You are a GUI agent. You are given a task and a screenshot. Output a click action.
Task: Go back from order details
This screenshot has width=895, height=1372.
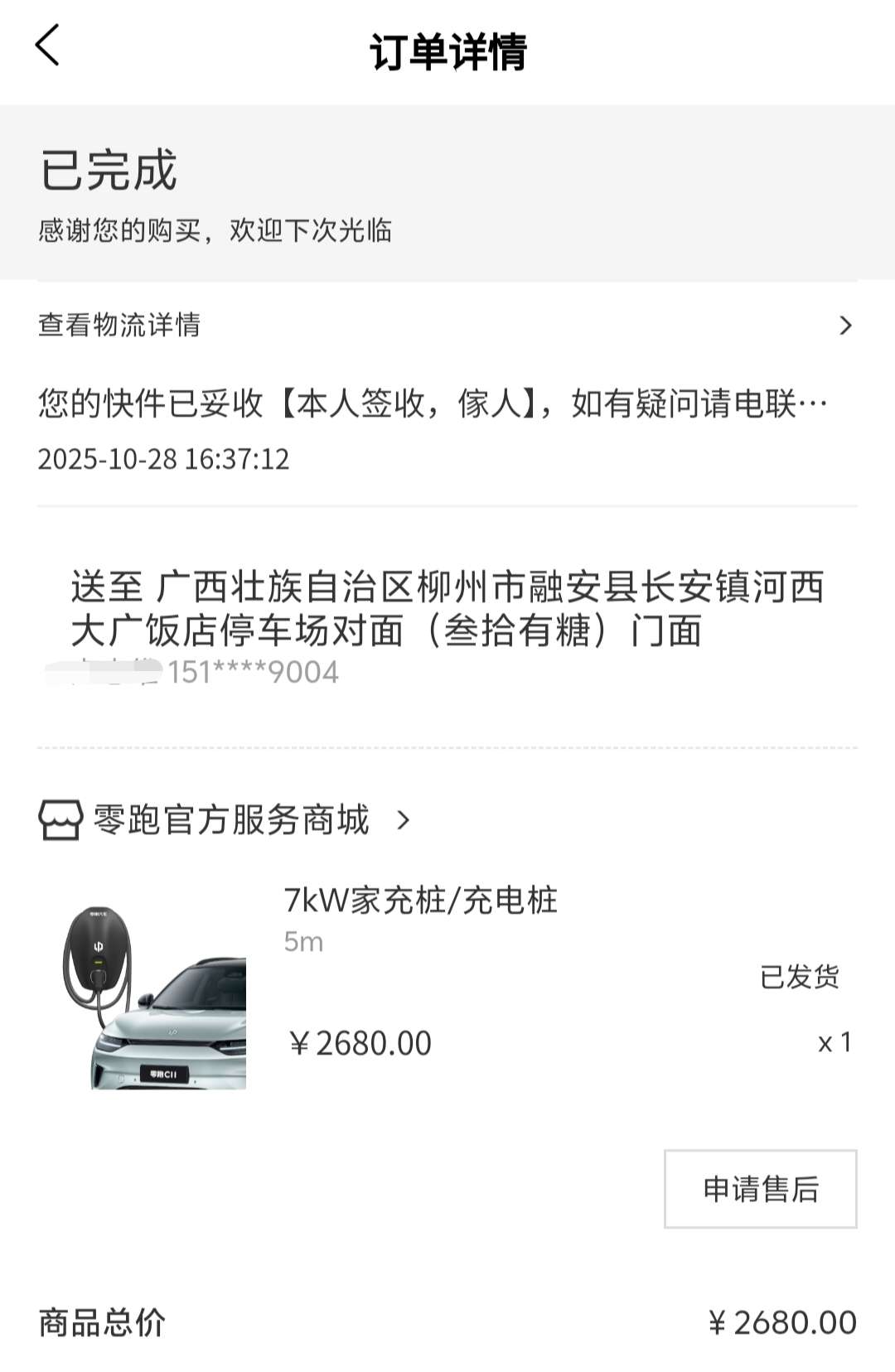tap(48, 46)
